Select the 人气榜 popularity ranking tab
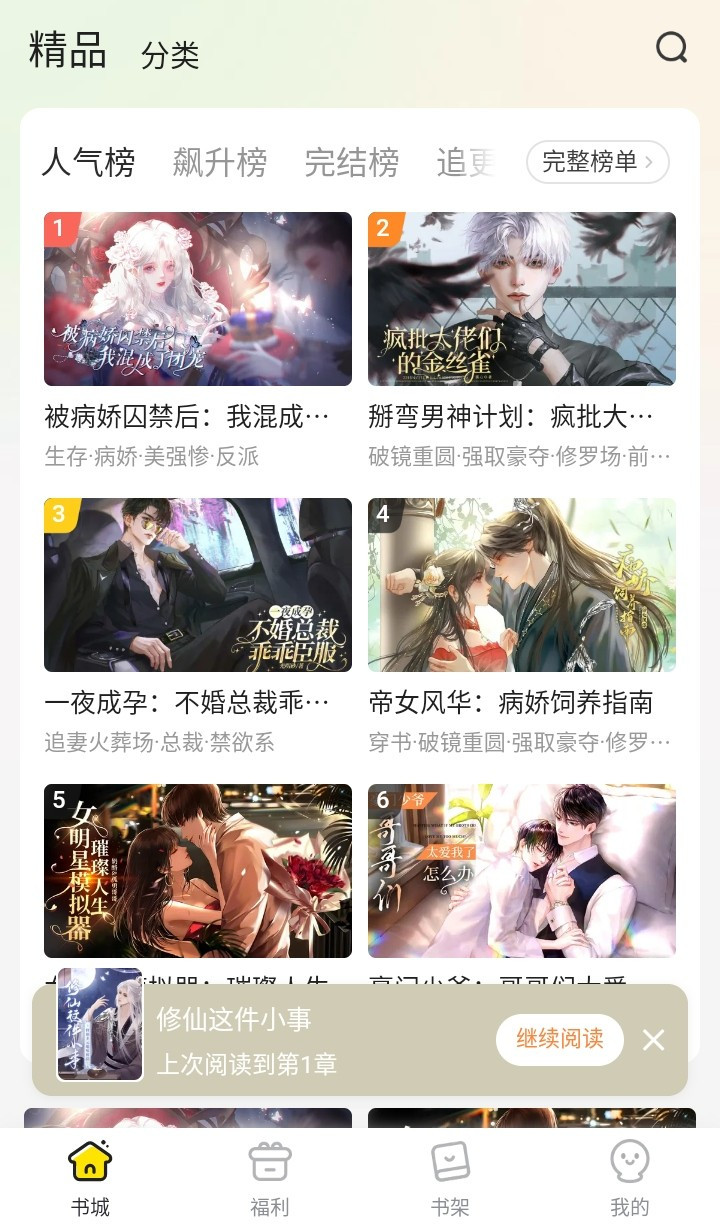Viewport: 720px width, 1232px height. click(x=88, y=161)
